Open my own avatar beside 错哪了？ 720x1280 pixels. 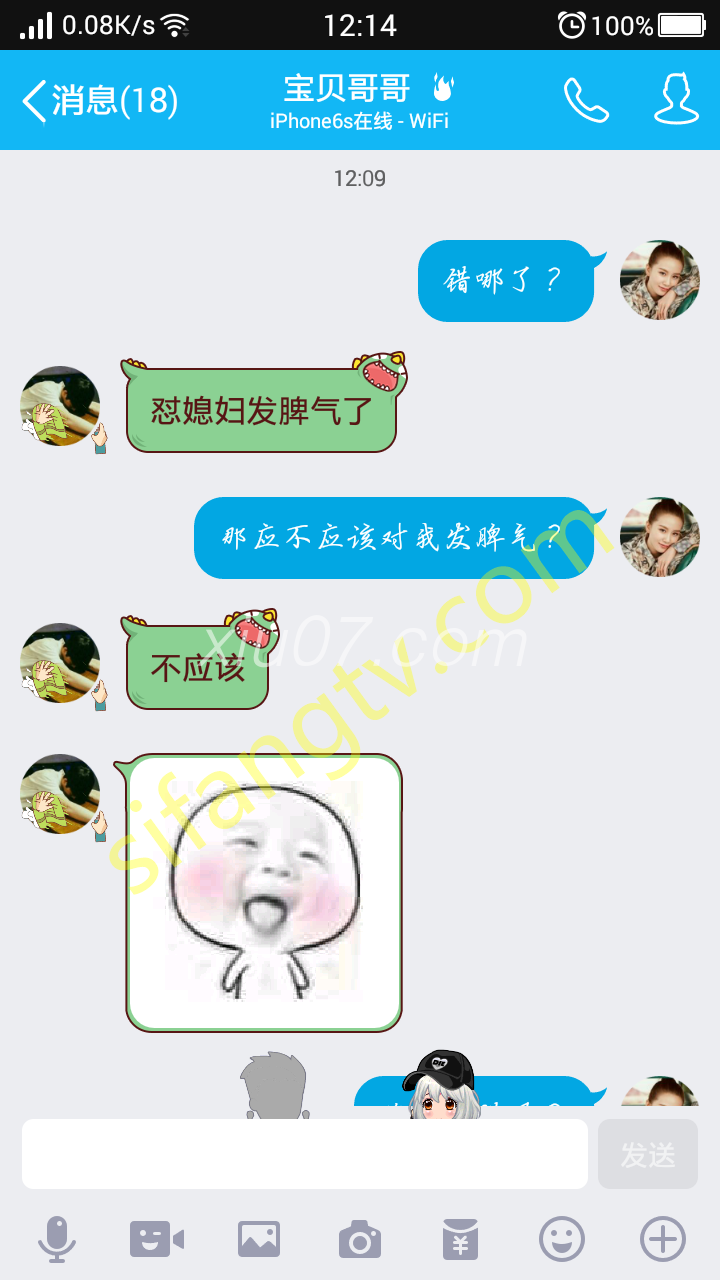[x=659, y=280]
